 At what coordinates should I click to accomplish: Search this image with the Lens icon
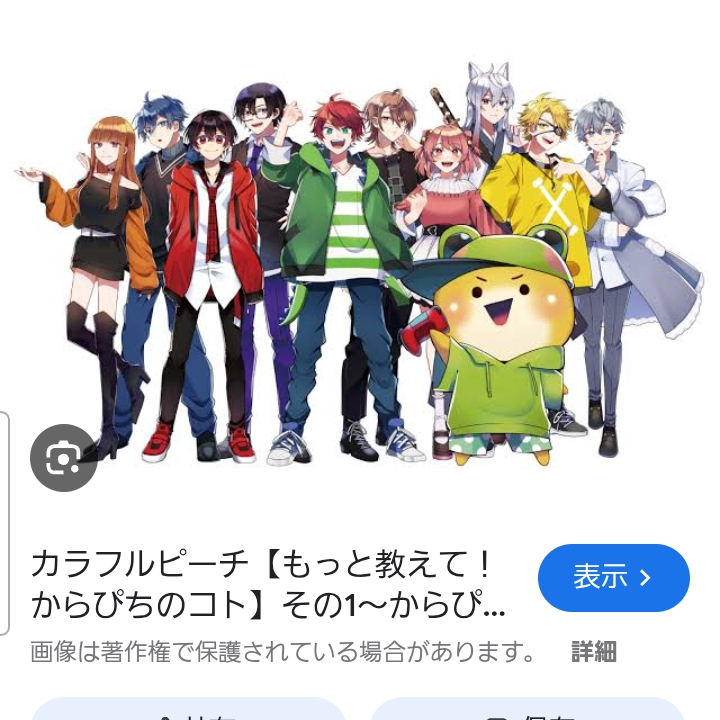click(x=63, y=458)
